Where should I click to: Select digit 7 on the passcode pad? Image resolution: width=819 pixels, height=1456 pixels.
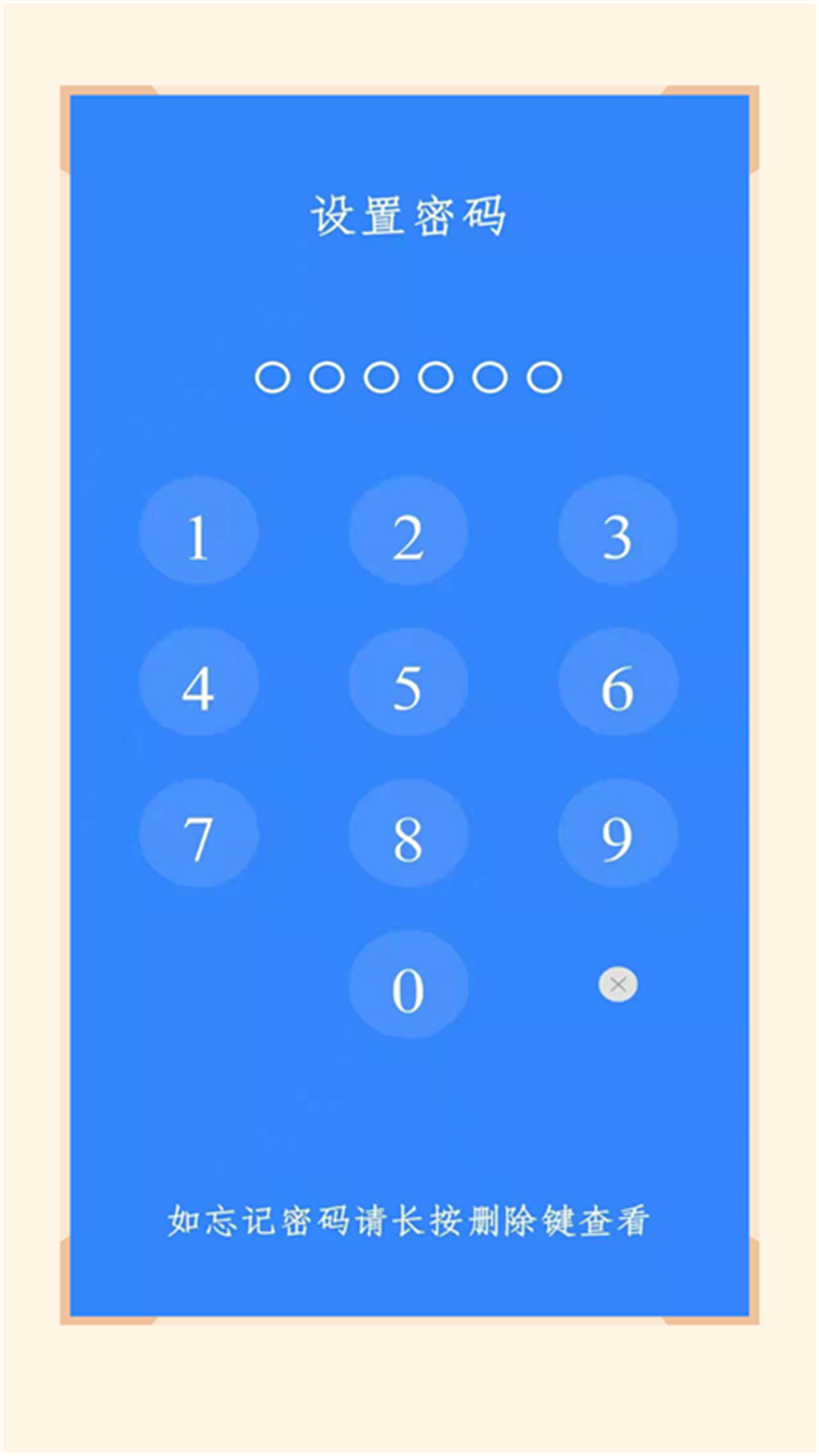coord(199,833)
